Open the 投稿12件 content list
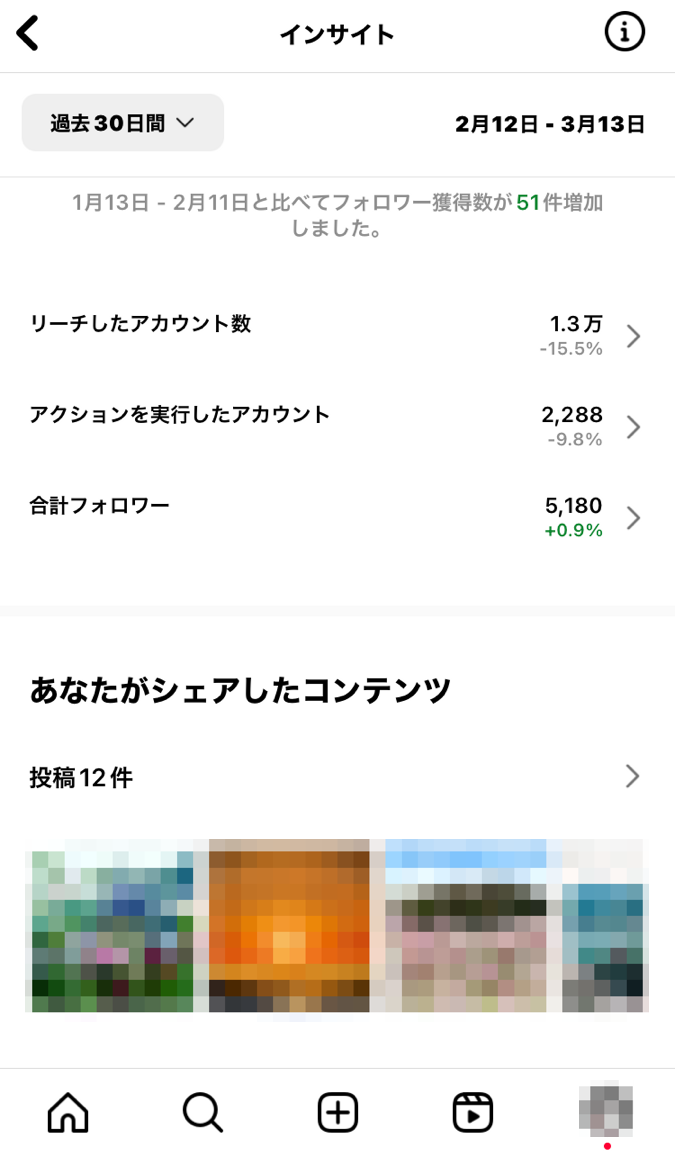Screen dimensions: 675x1157 coord(336,777)
